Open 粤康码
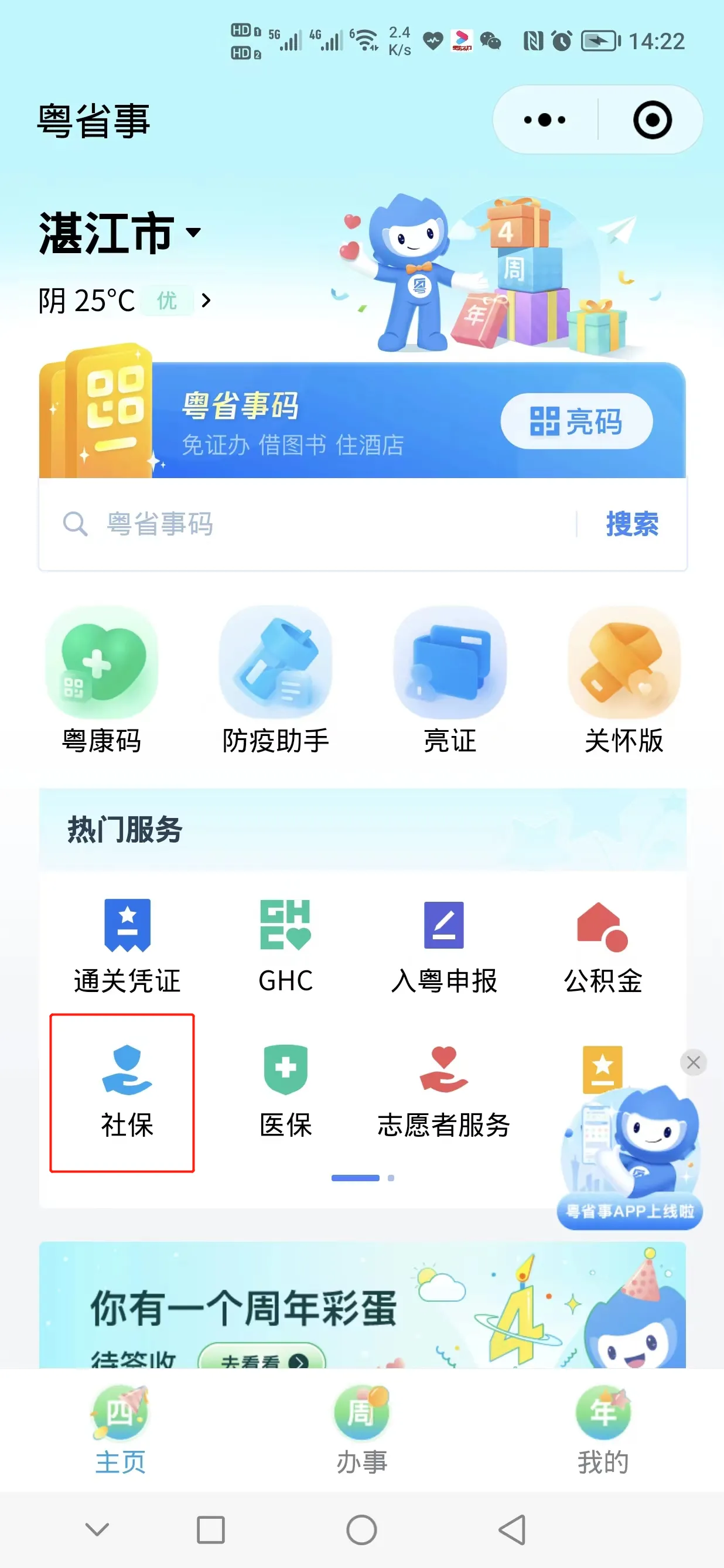Image resolution: width=724 pixels, height=1568 pixels. [101, 680]
